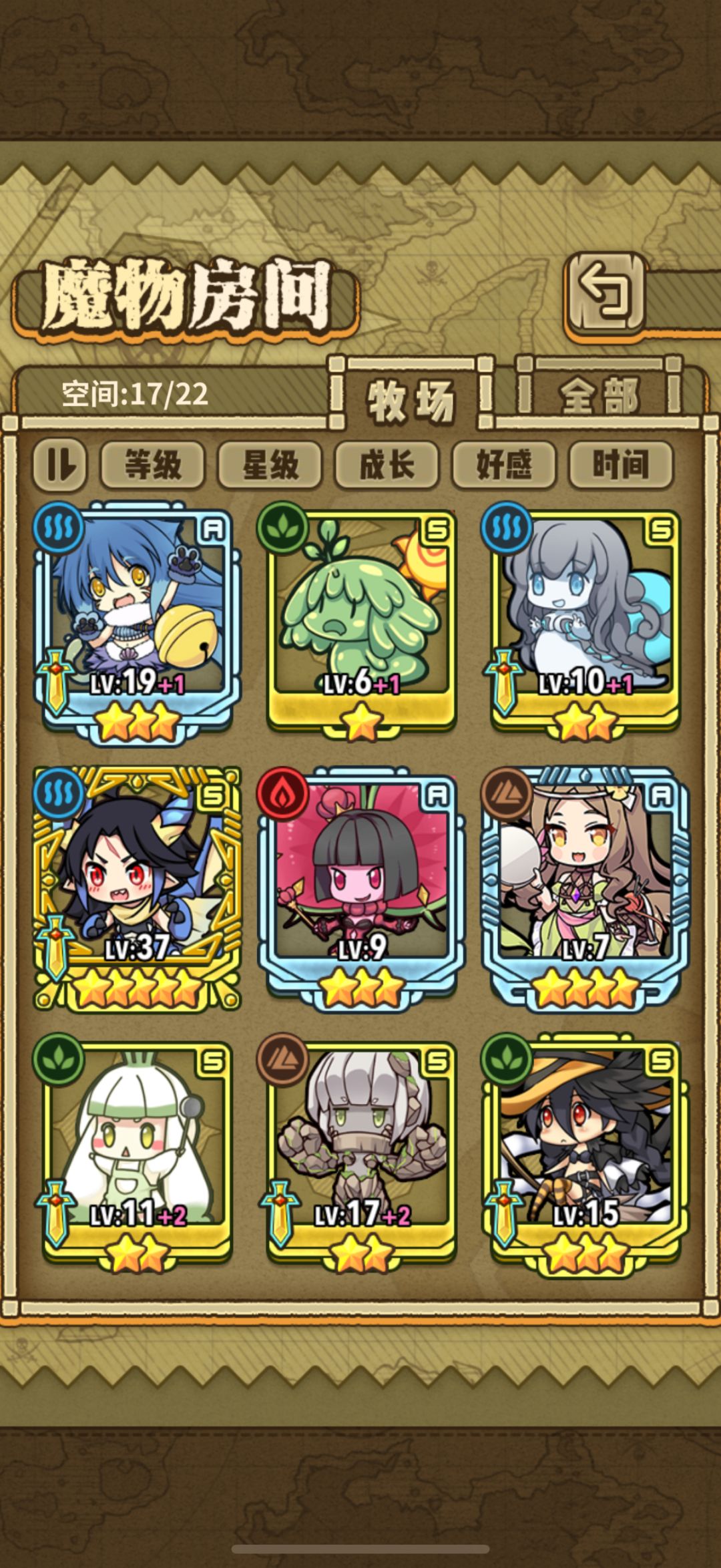Image resolution: width=721 pixels, height=1568 pixels.
Task: Sort monsters by 好感
Action: [504, 465]
